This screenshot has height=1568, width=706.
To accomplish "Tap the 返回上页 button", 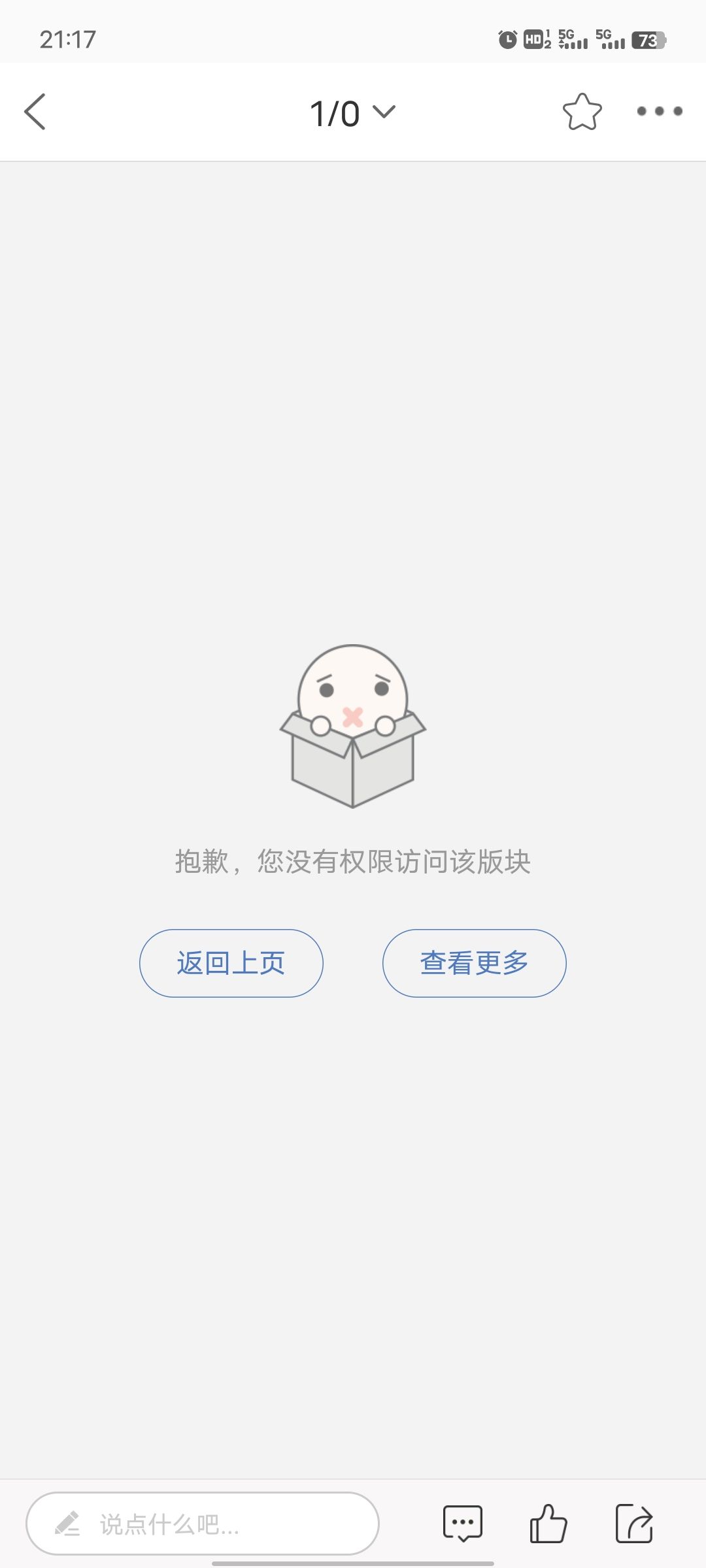I will point(231,963).
